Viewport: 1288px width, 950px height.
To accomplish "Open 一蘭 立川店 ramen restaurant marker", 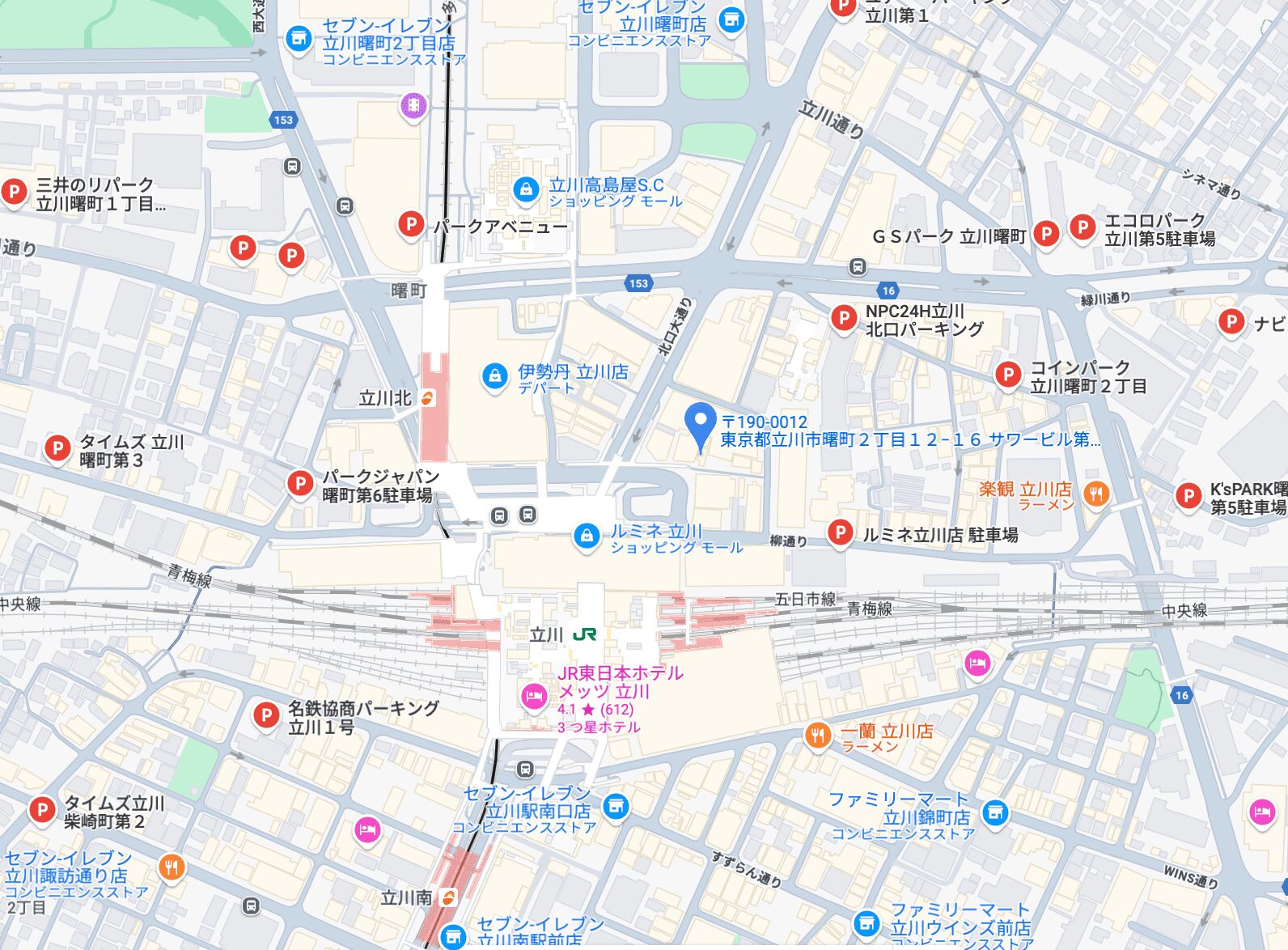I will 818,735.
